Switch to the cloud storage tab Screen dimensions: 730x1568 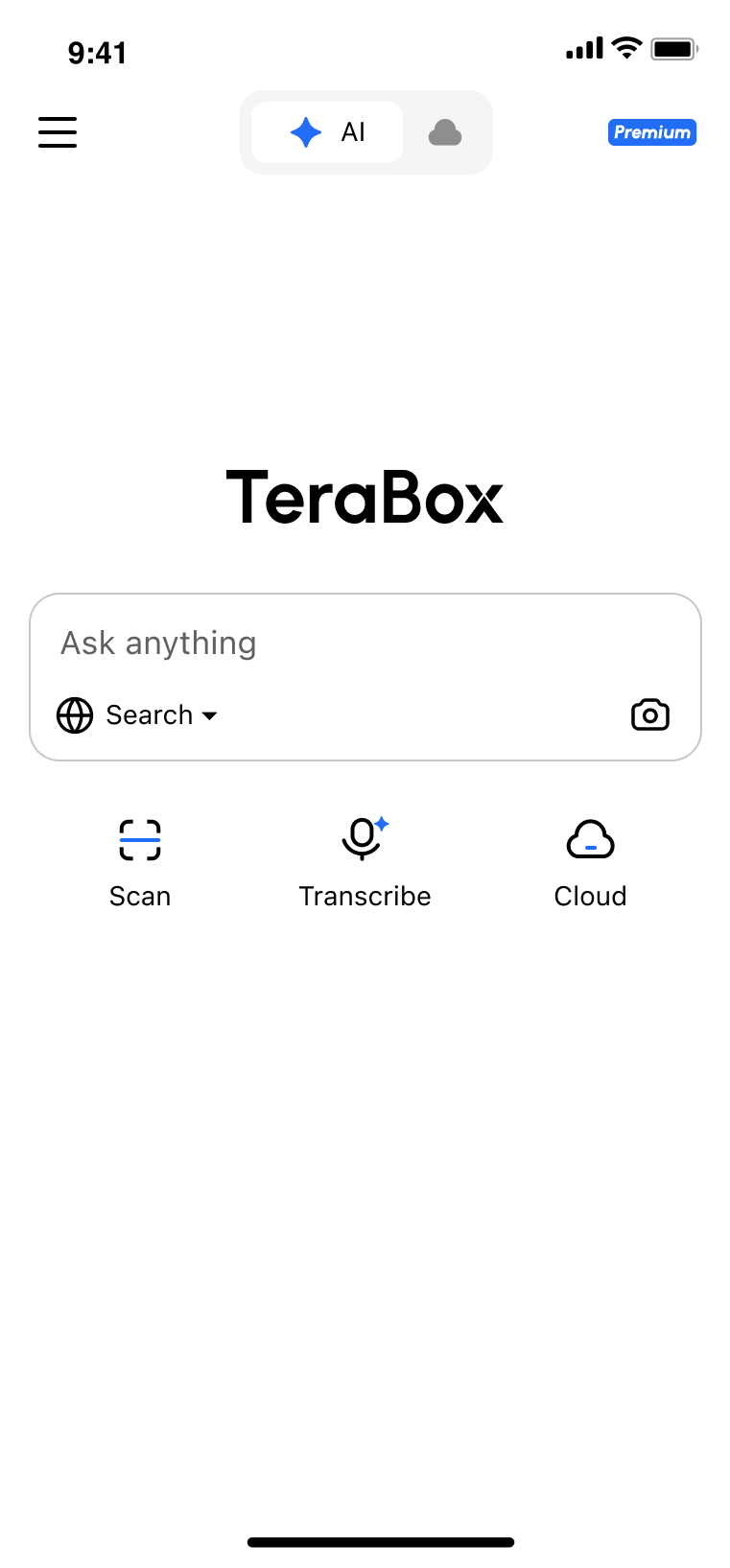click(x=445, y=132)
